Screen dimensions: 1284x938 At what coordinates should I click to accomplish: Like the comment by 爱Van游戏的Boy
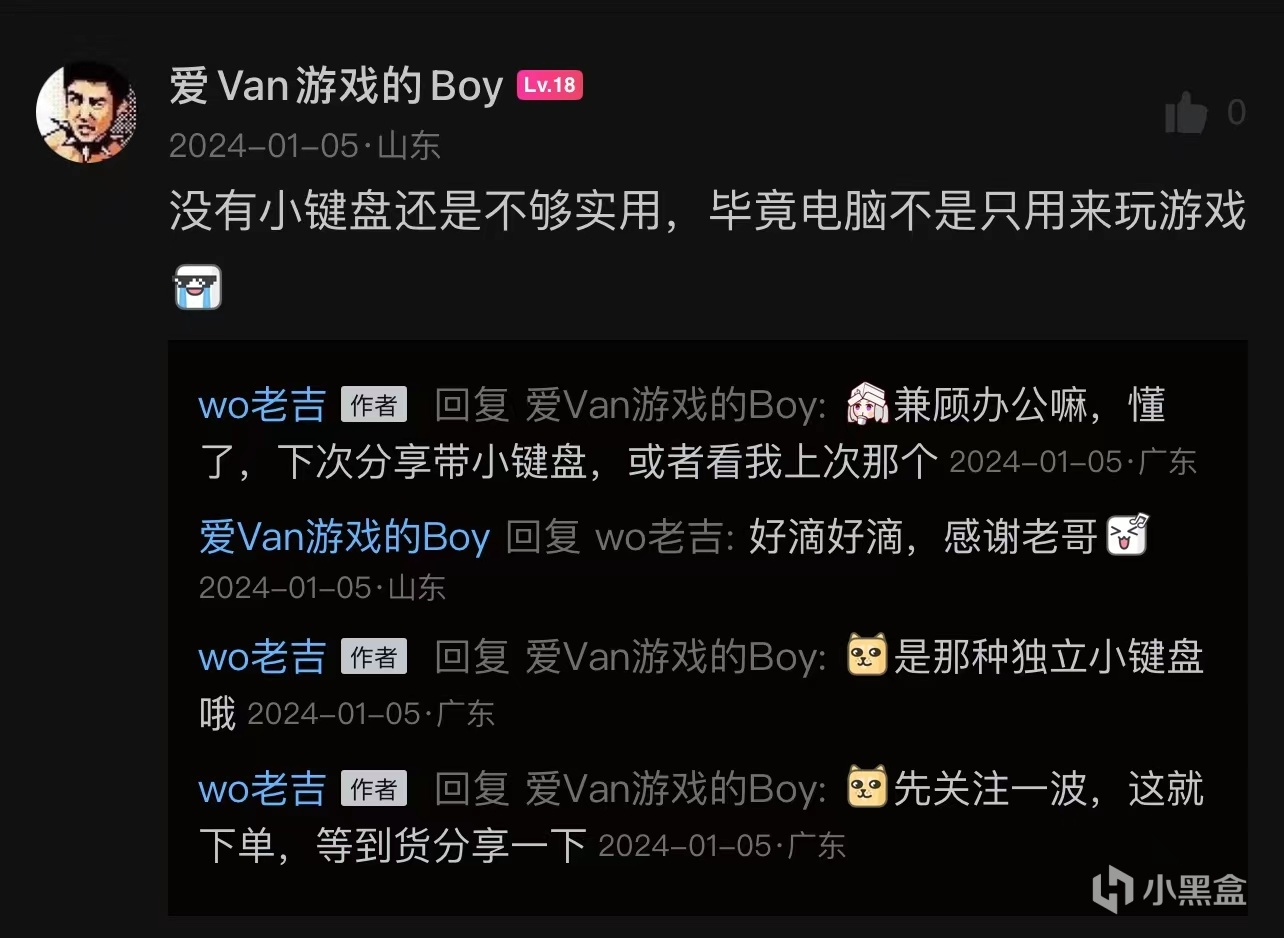point(1187,114)
